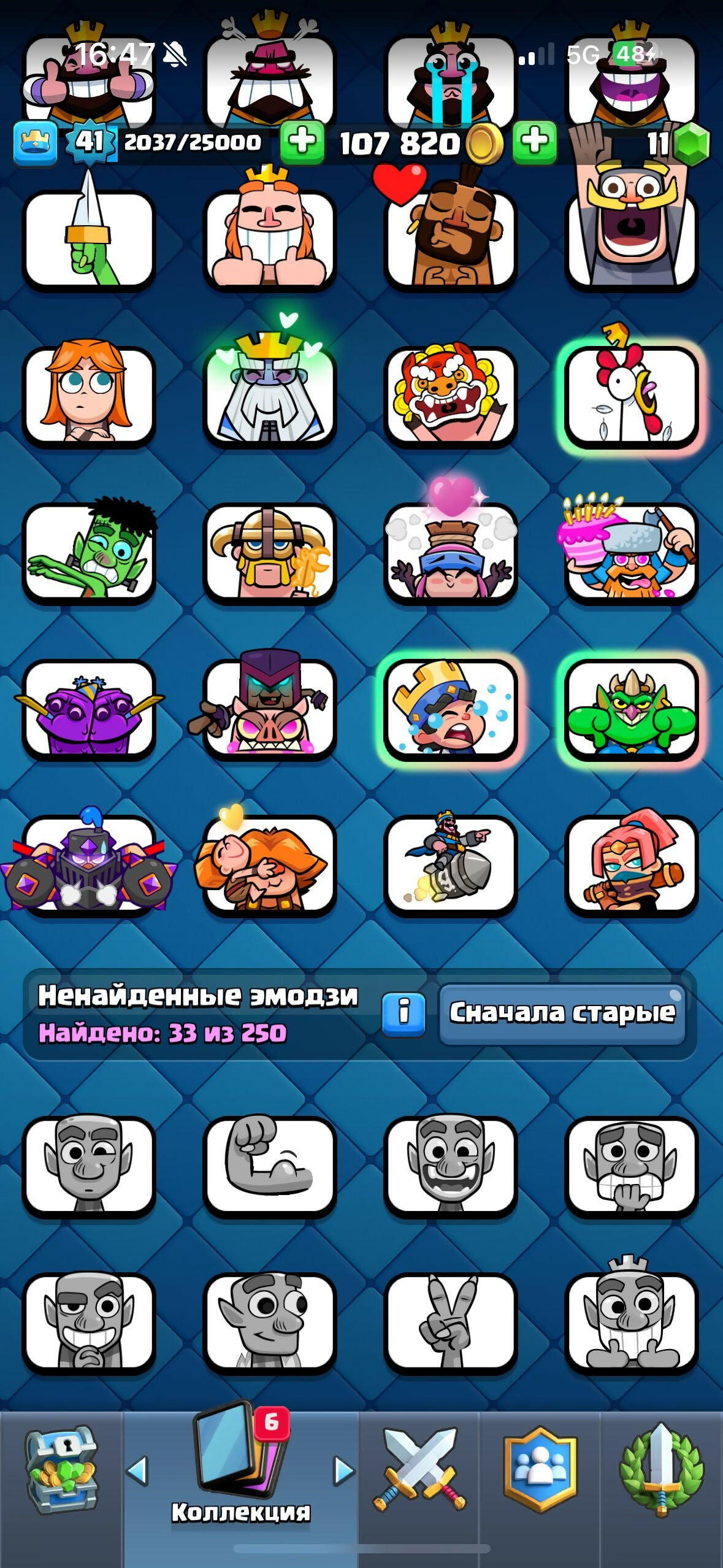Open the locked peace sign hand emote

click(451, 1322)
